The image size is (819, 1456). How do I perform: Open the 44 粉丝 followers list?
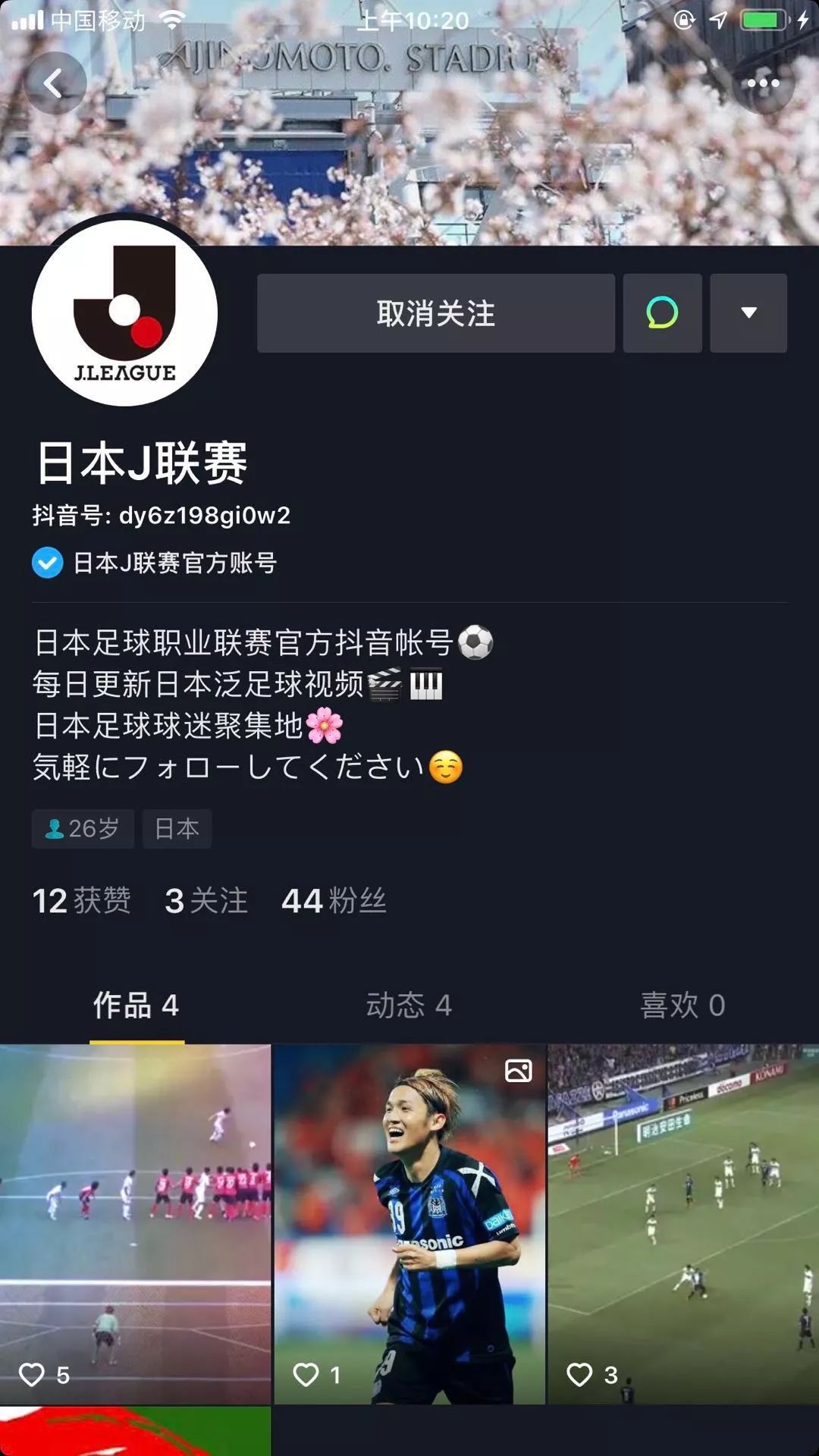[x=334, y=901]
